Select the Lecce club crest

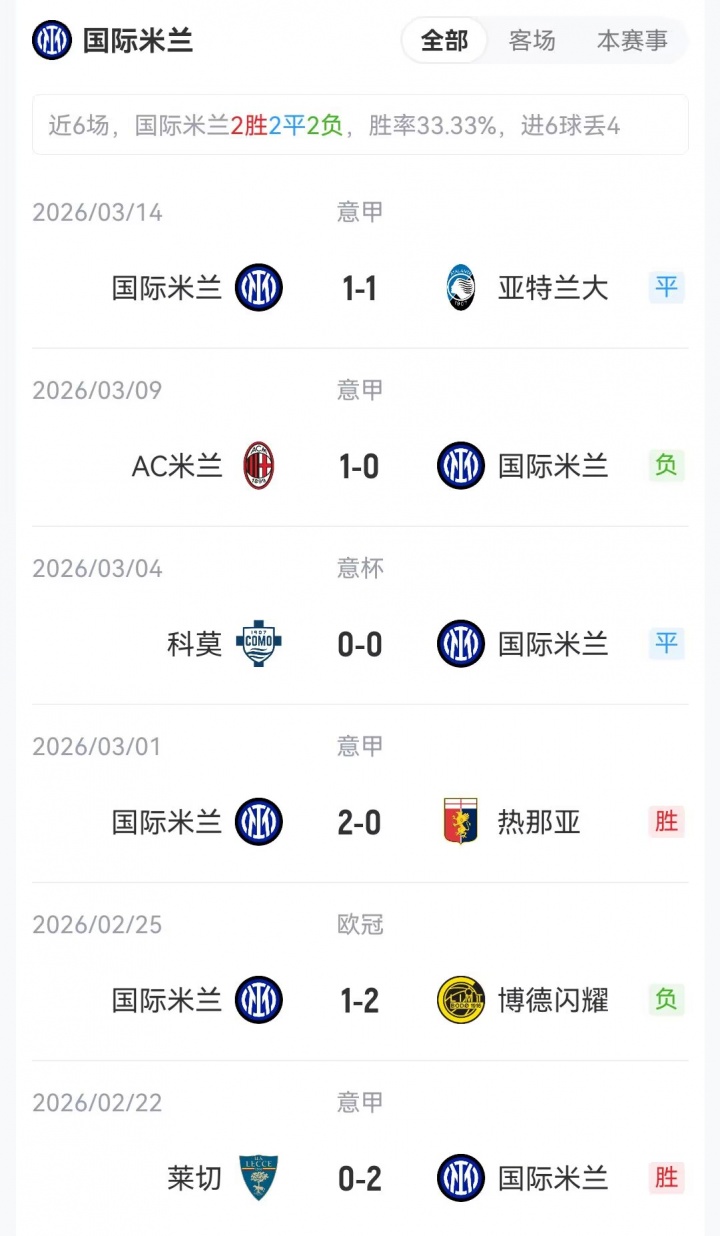point(258,1177)
